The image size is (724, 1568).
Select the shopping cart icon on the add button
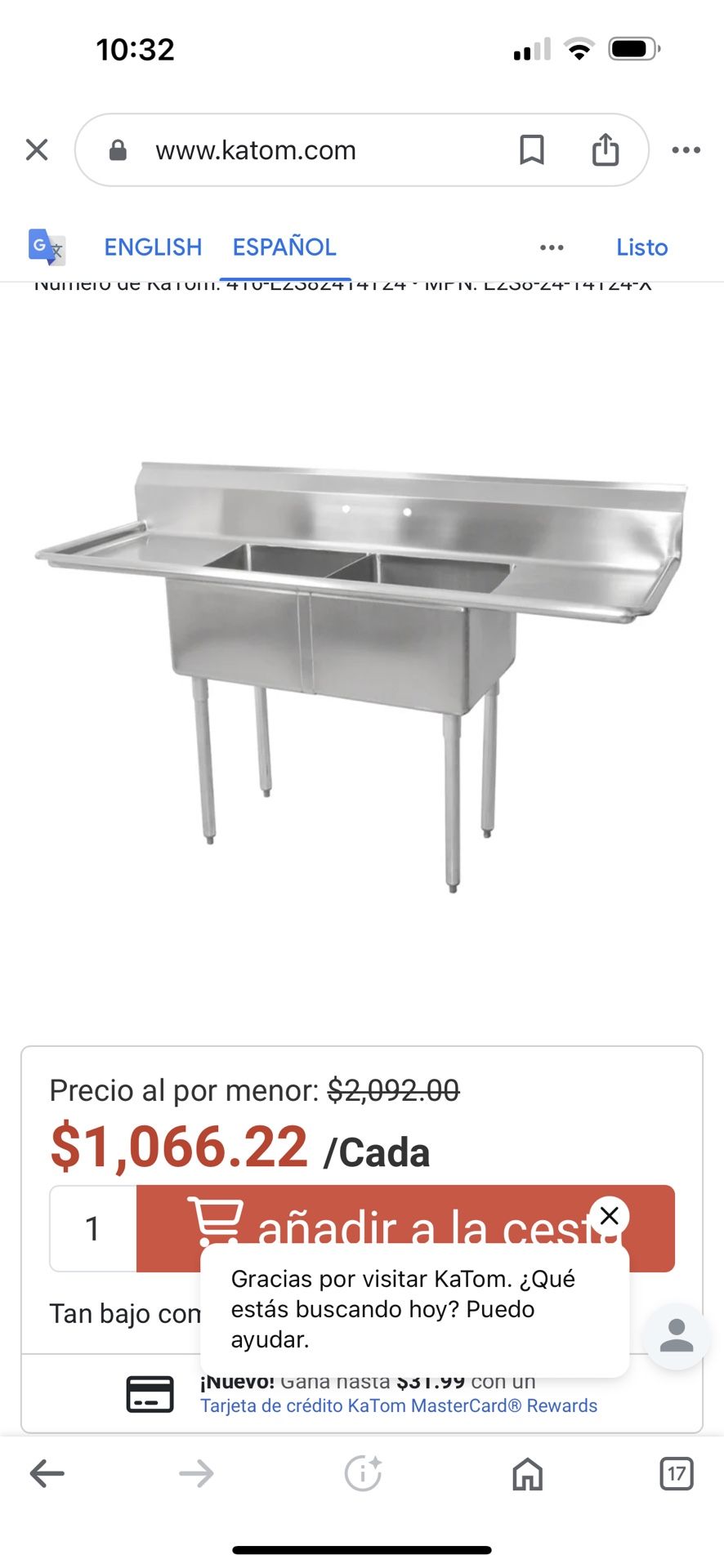tap(217, 1221)
